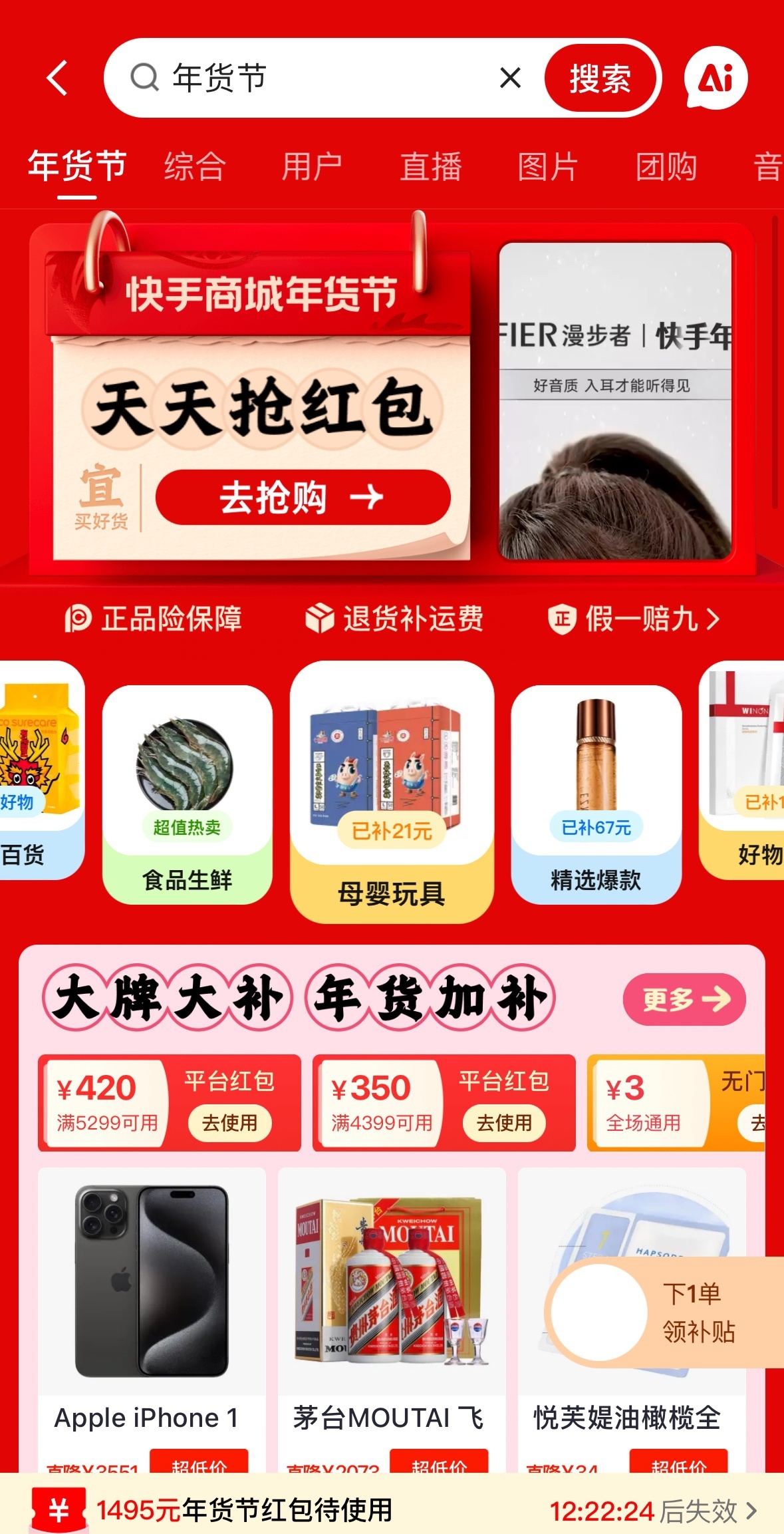Screen dimensions: 784x1534
Task: Tap the 年货节 search field
Action: (x=313, y=78)
